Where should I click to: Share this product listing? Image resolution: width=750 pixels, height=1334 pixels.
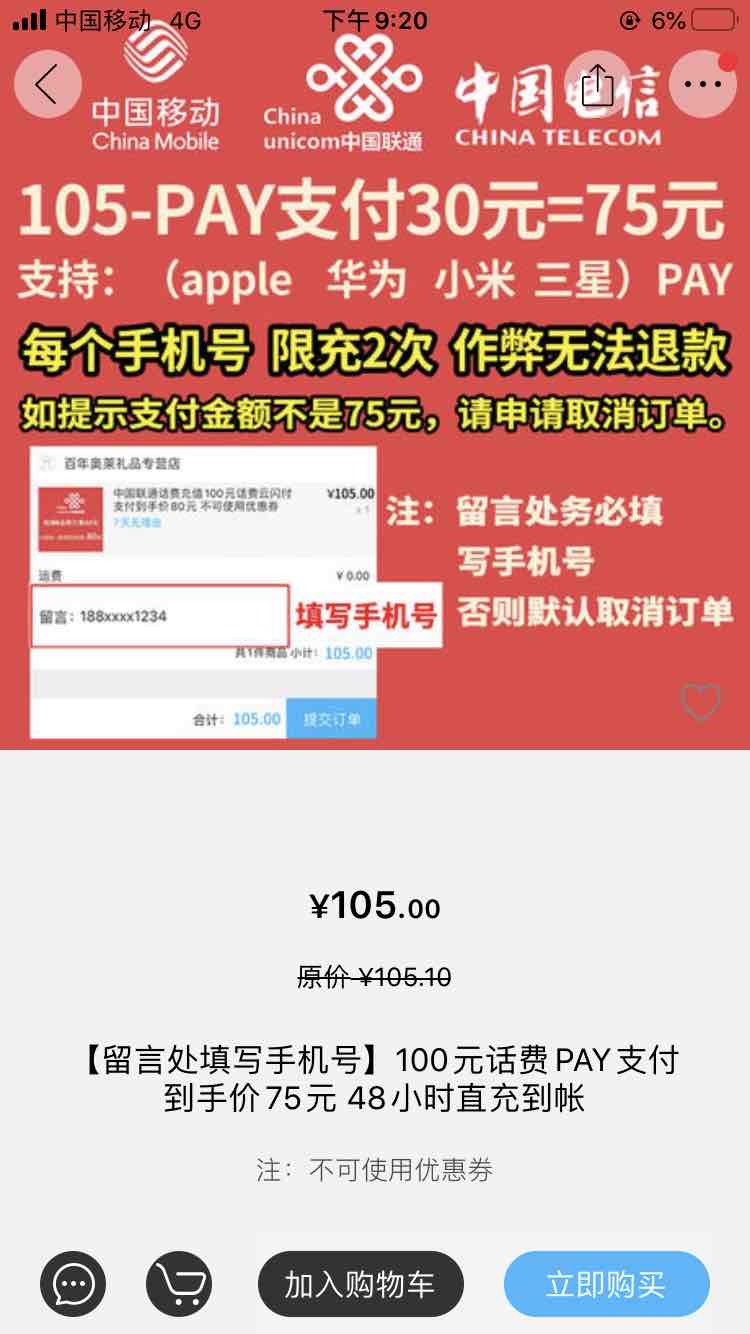pyautogui.click(x=598, y=84)
